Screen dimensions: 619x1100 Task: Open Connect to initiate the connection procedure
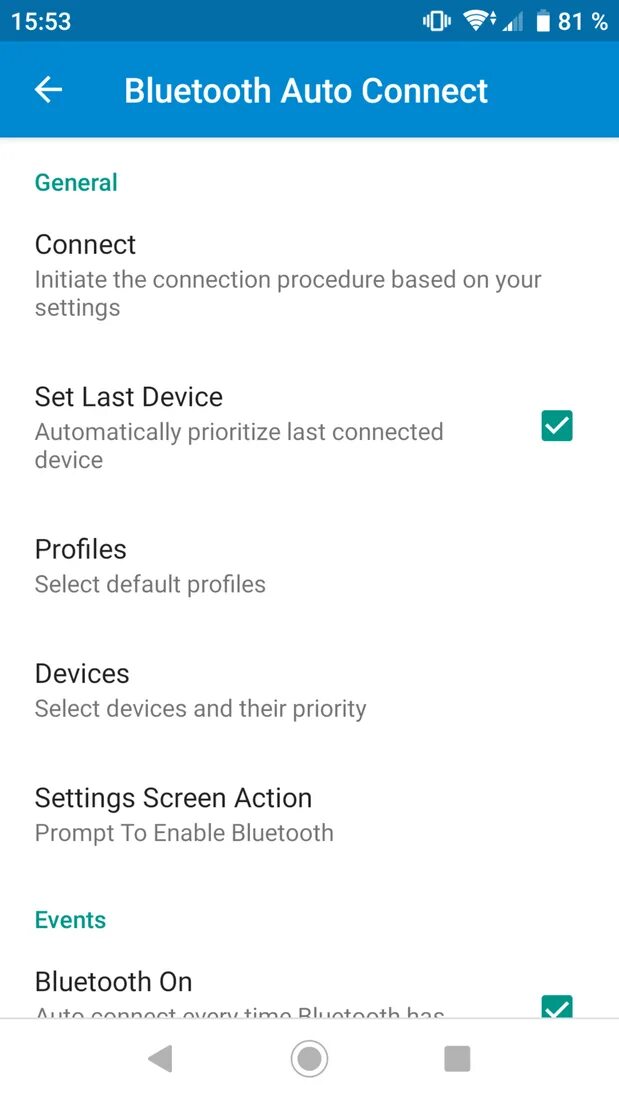pos(288,275)
